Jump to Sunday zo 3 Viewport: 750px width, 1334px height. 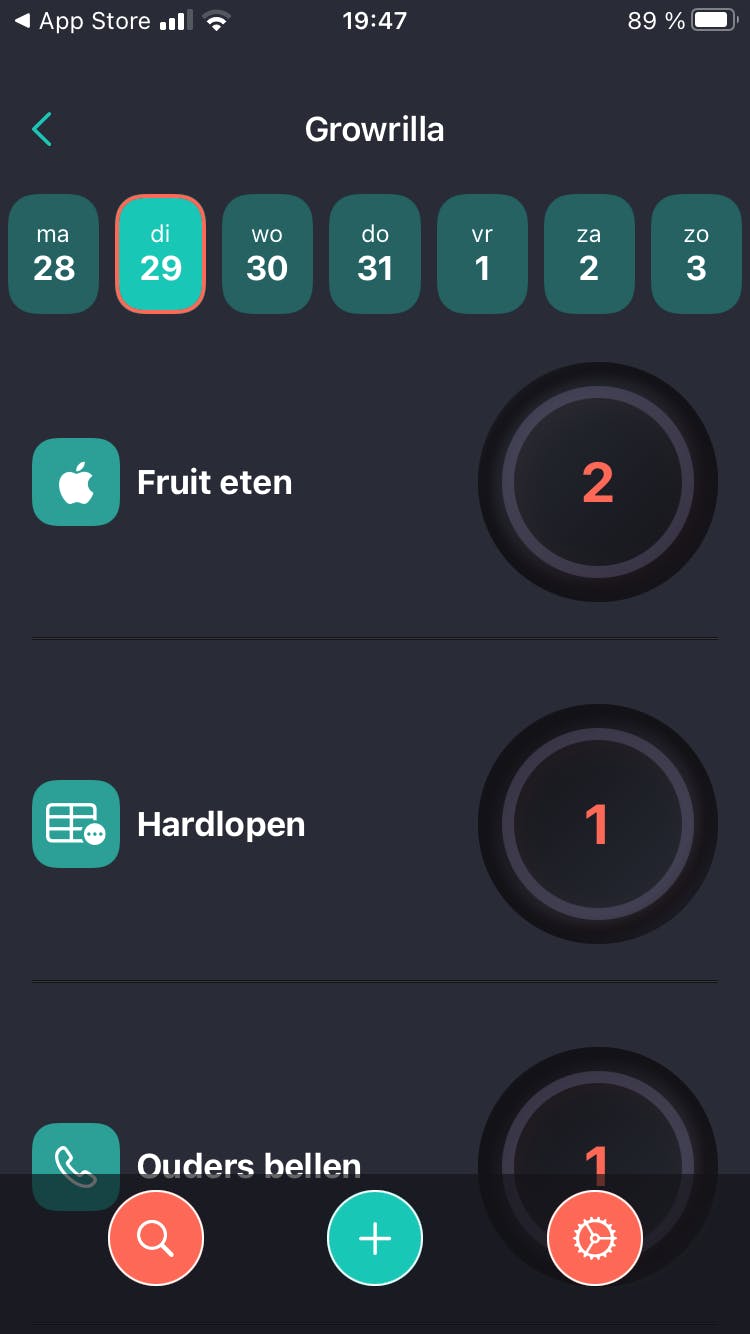tap(696, 254)
